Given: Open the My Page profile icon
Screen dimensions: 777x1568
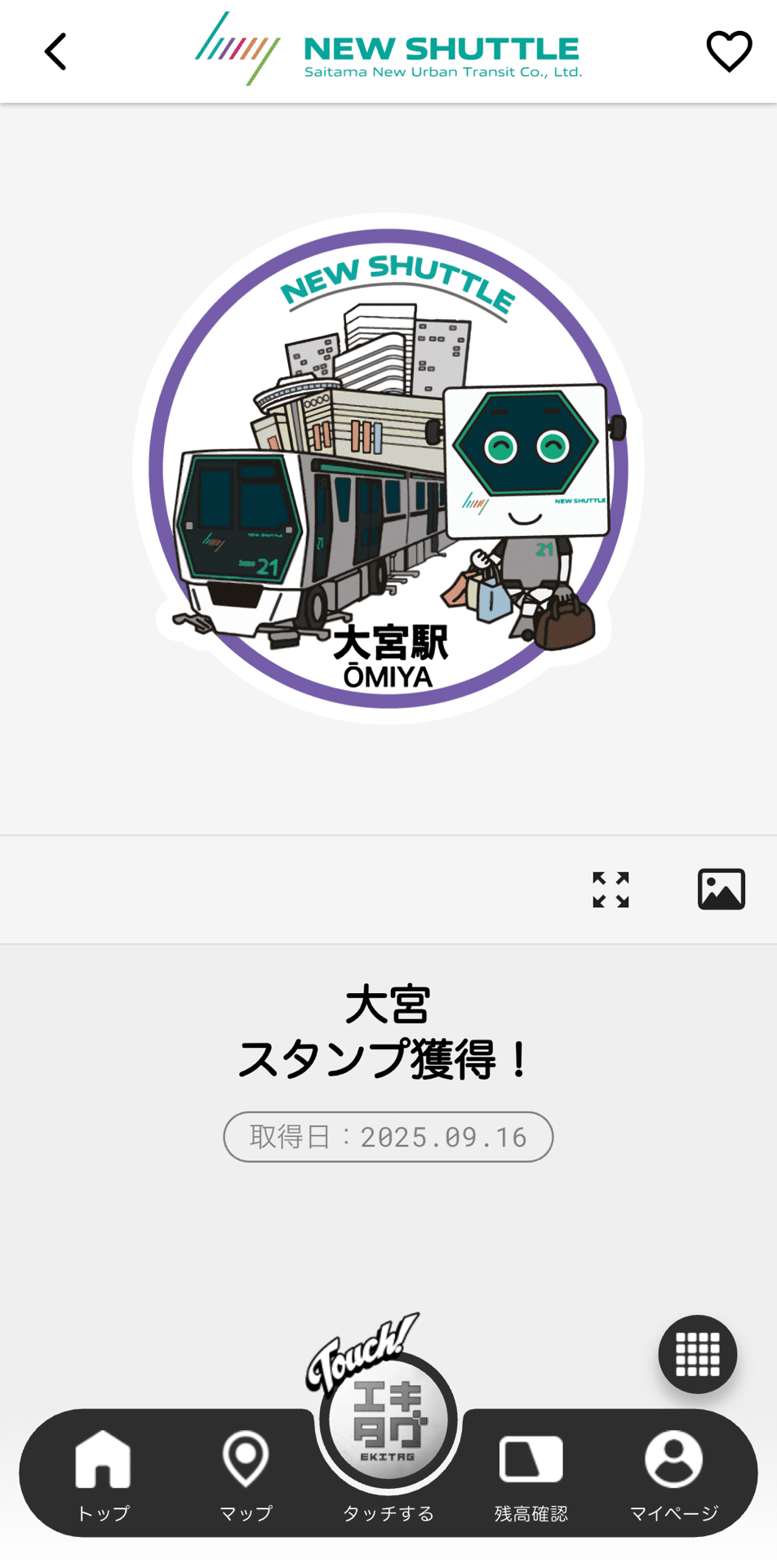Looking at the screenshot, I should pyautogui.click(x=673, y=1460).
